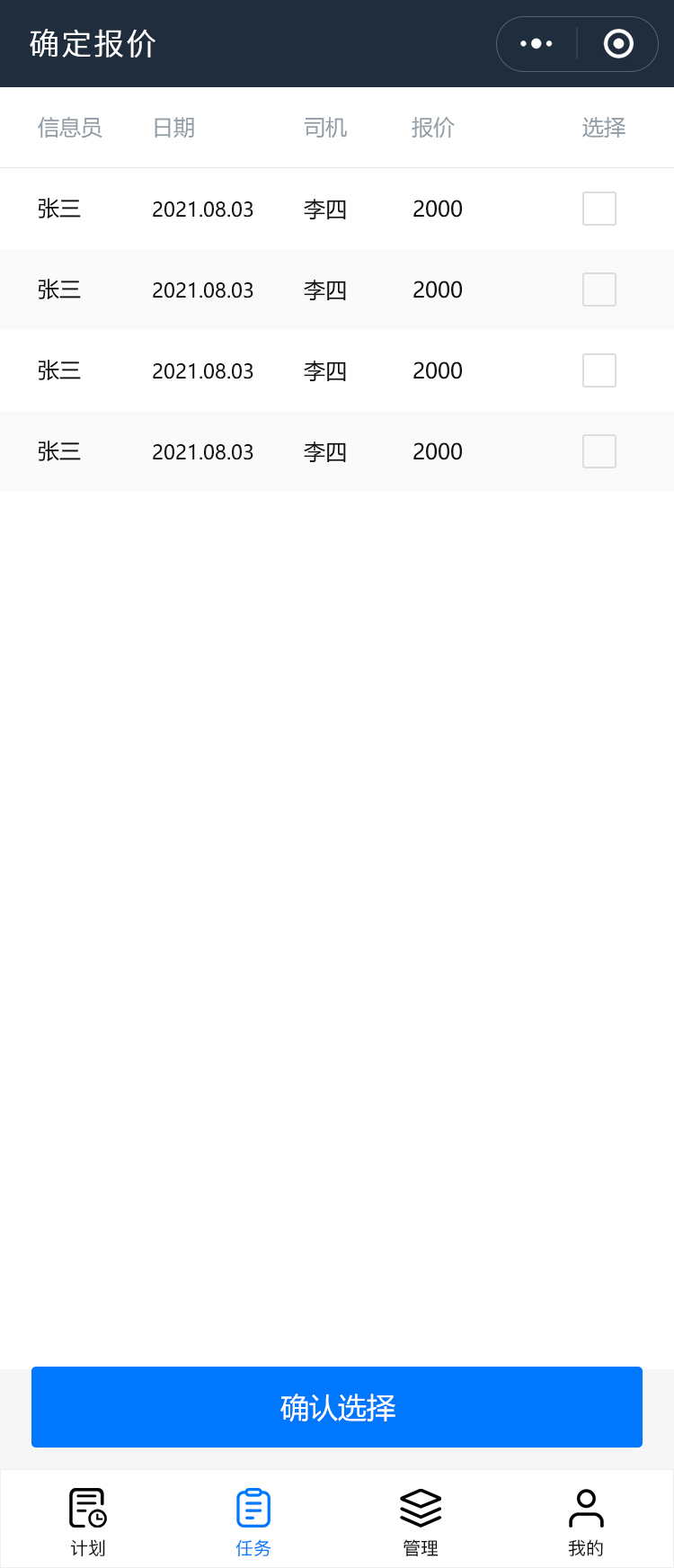
Task: Close the mini program
Action: point(618,44)
